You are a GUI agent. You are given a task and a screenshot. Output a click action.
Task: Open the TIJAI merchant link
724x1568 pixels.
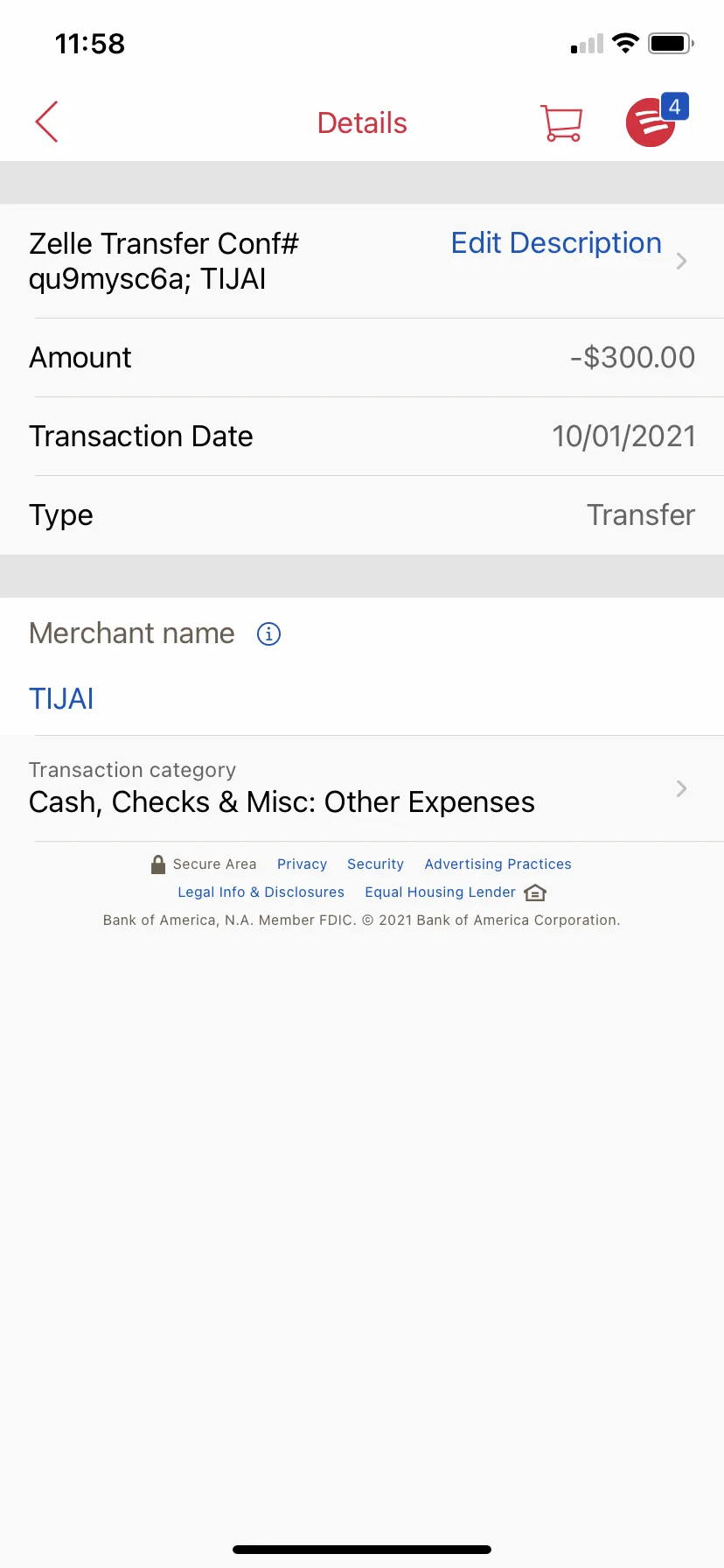(61, 698)
